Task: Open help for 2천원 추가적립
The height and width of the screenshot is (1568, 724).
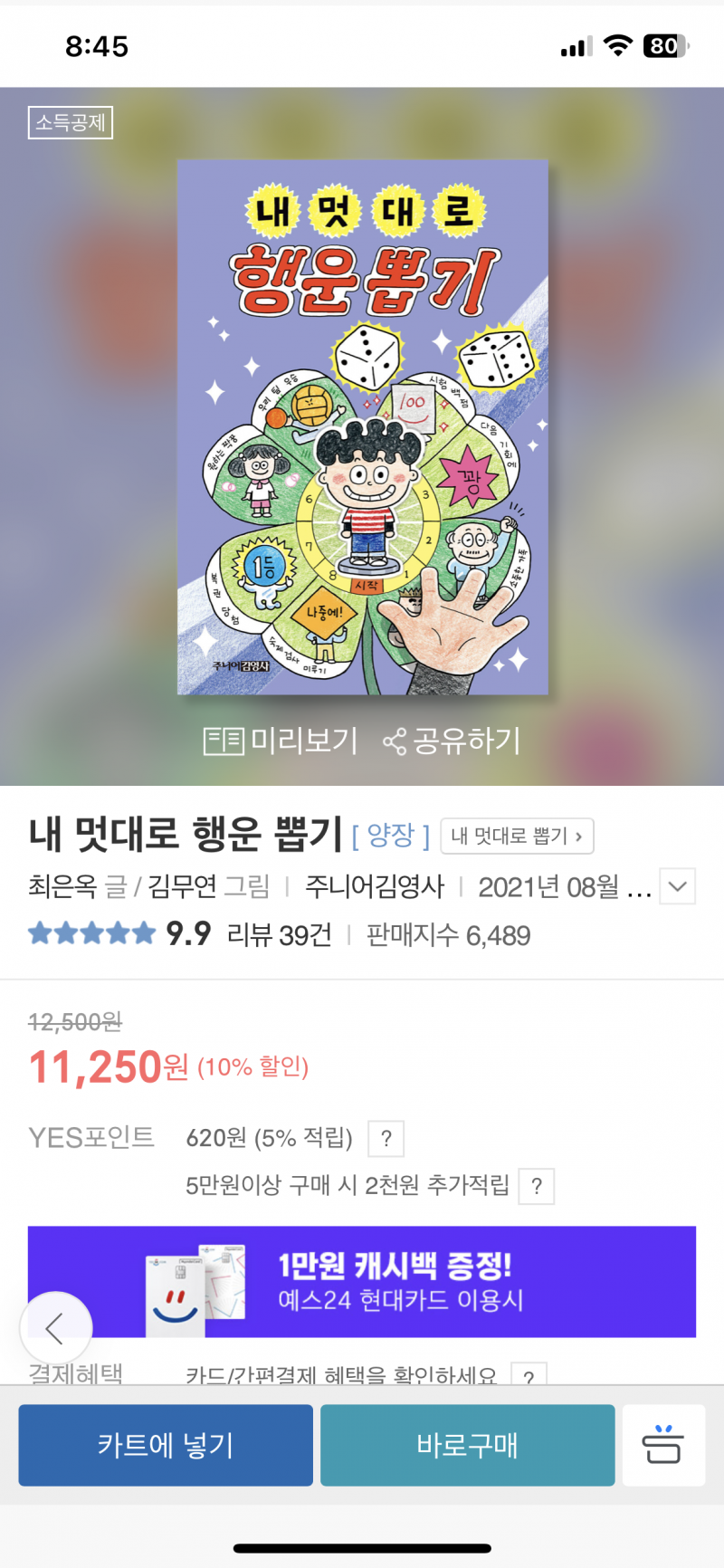Action: coord(536,1186)
